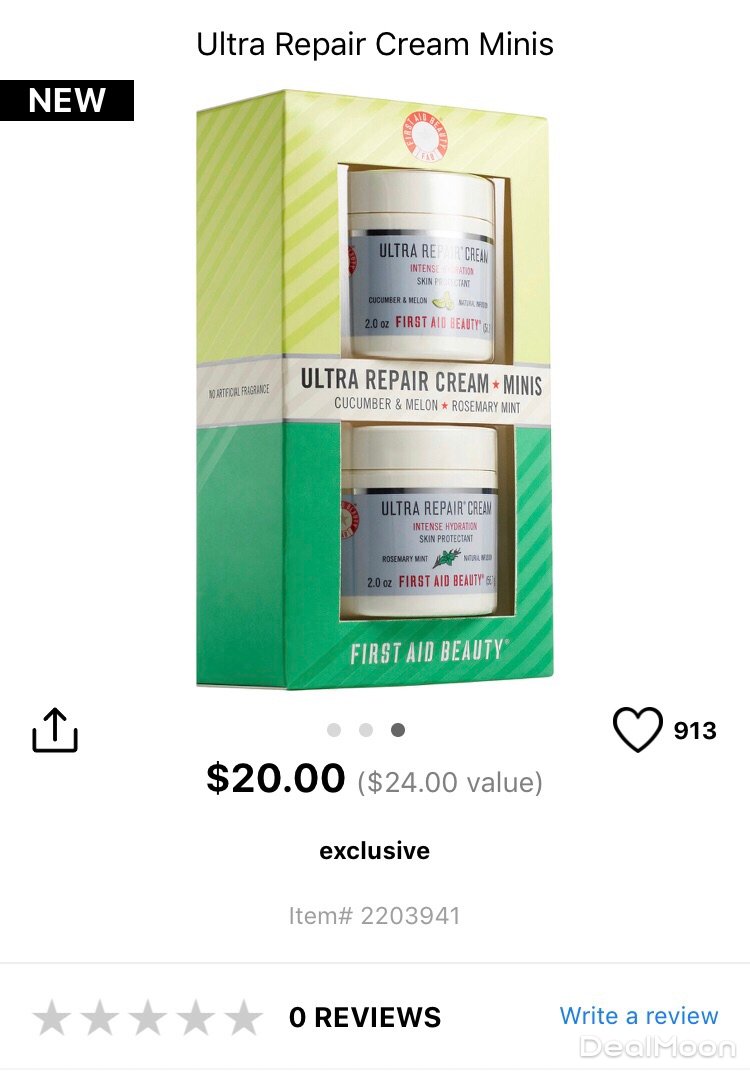
Task: Open the Write a review link
Action: coord(638,1016)
